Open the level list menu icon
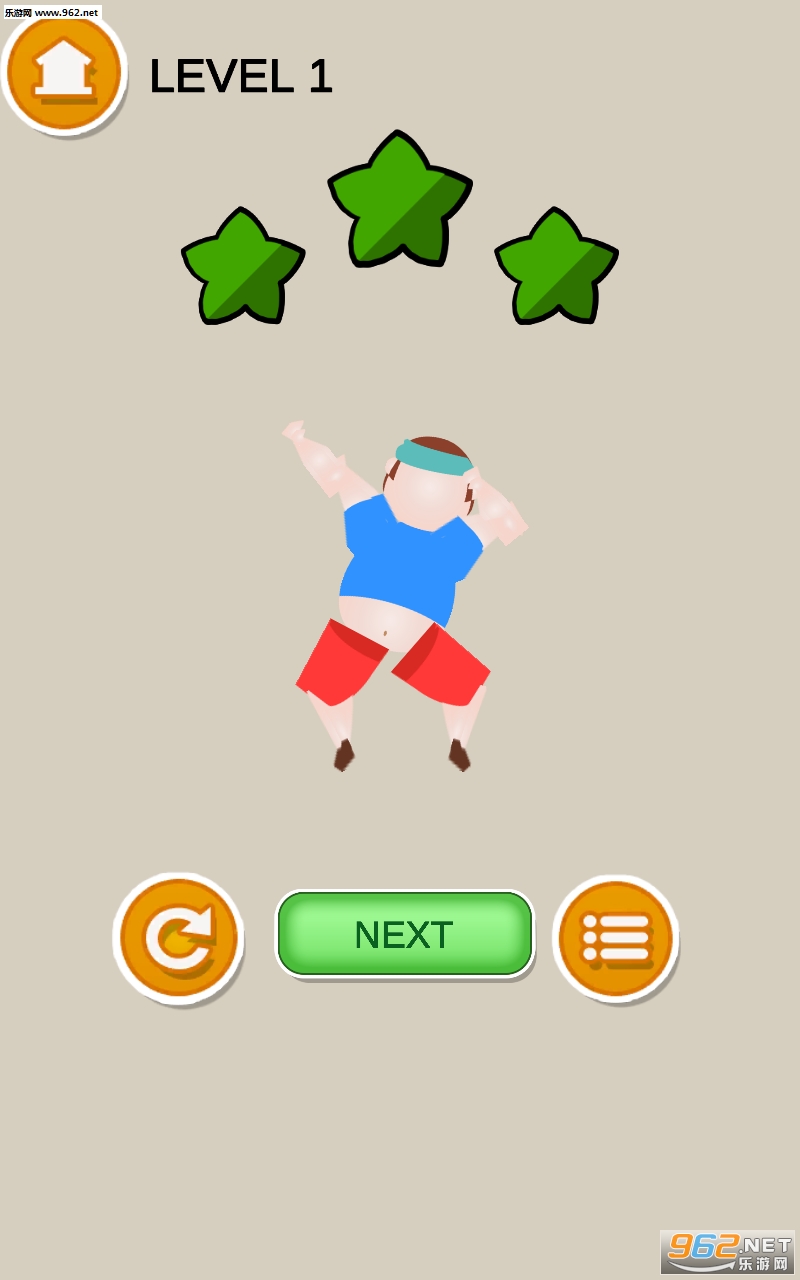Screen dimensions: 800x1280 pyautogui.click(x=615, y=938)
